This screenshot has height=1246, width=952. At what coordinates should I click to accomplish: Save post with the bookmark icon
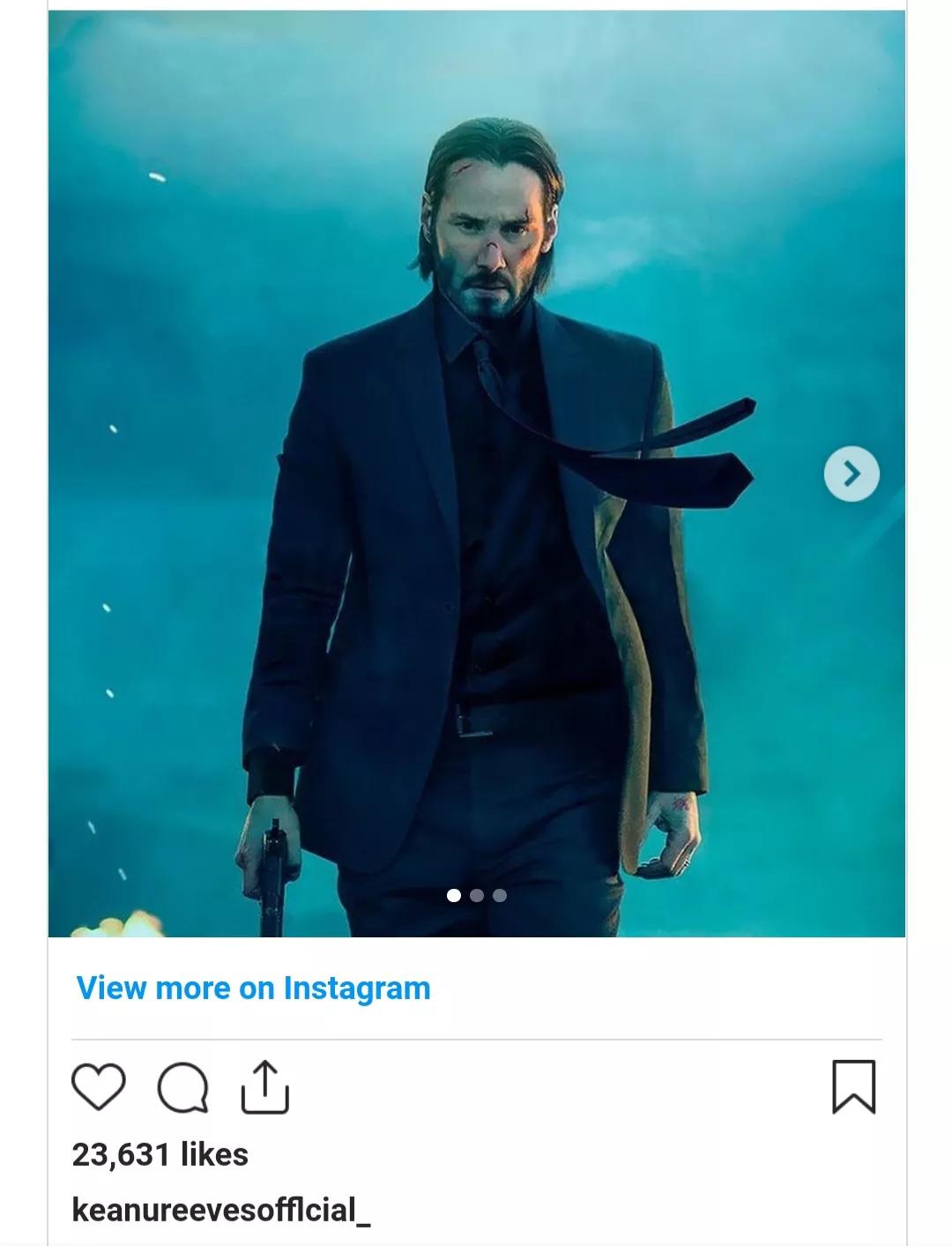[853, 1086]
